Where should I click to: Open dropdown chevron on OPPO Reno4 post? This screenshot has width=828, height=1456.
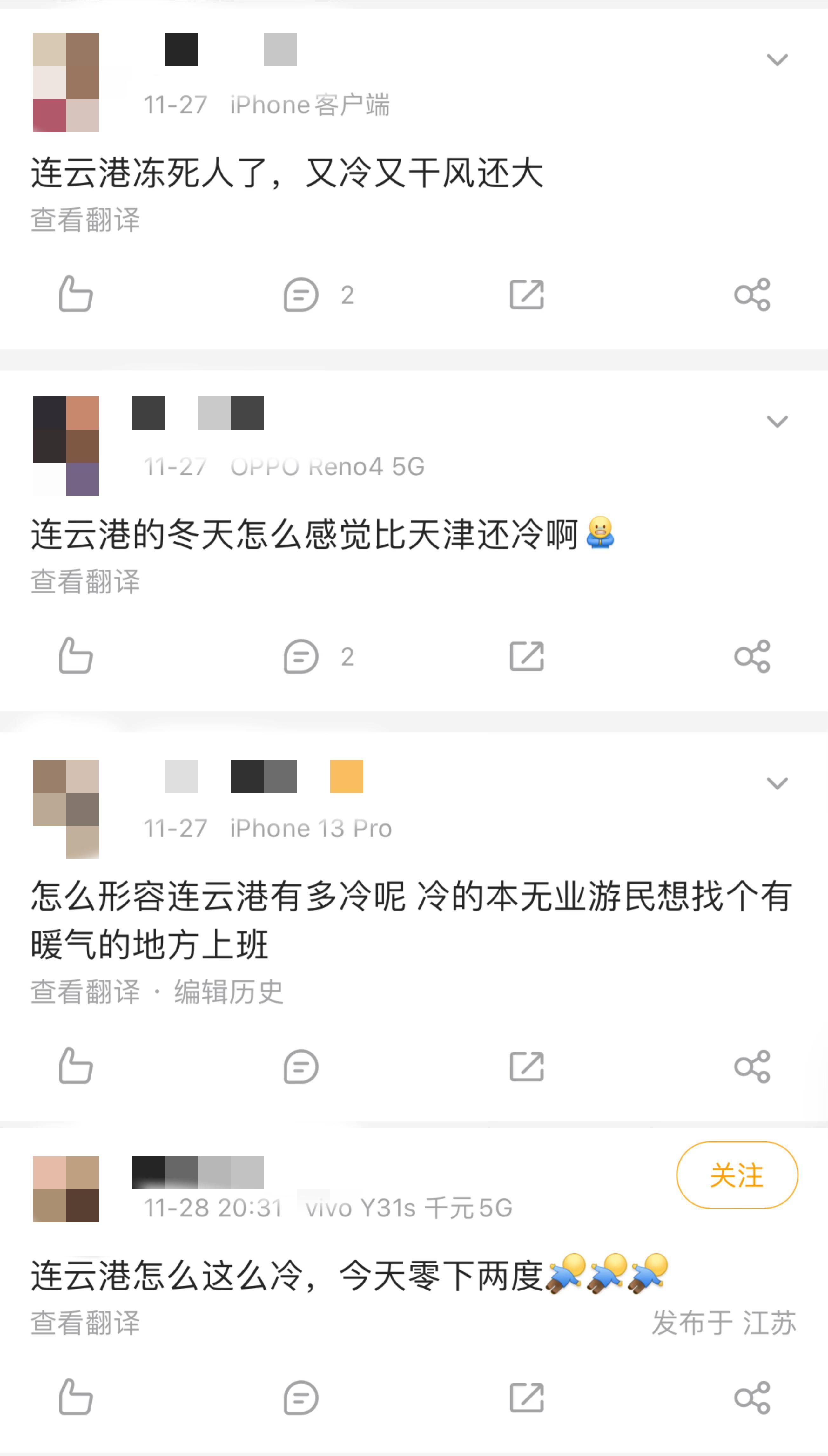pos(777,422)
